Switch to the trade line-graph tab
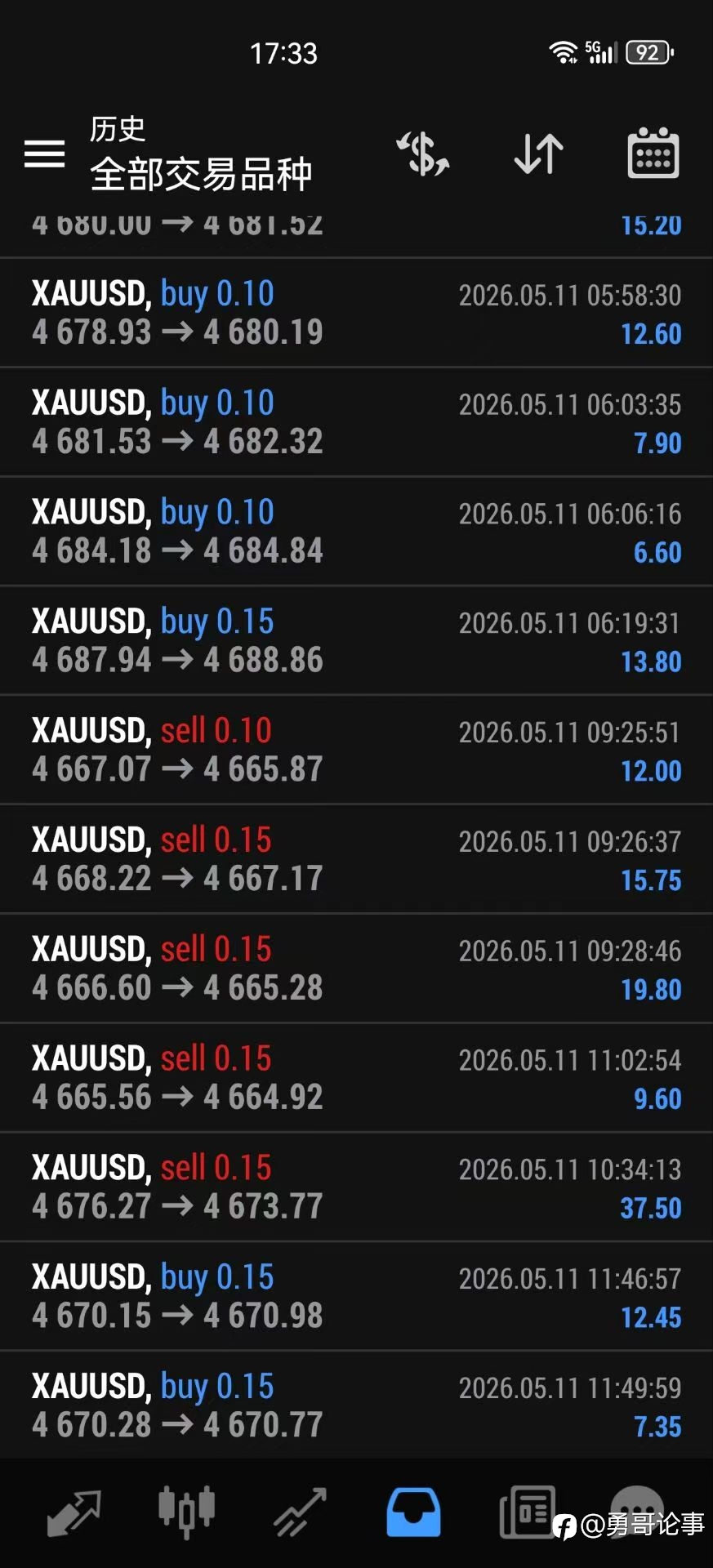This screenshot has height=1568, width=713. coord(300,1512)
